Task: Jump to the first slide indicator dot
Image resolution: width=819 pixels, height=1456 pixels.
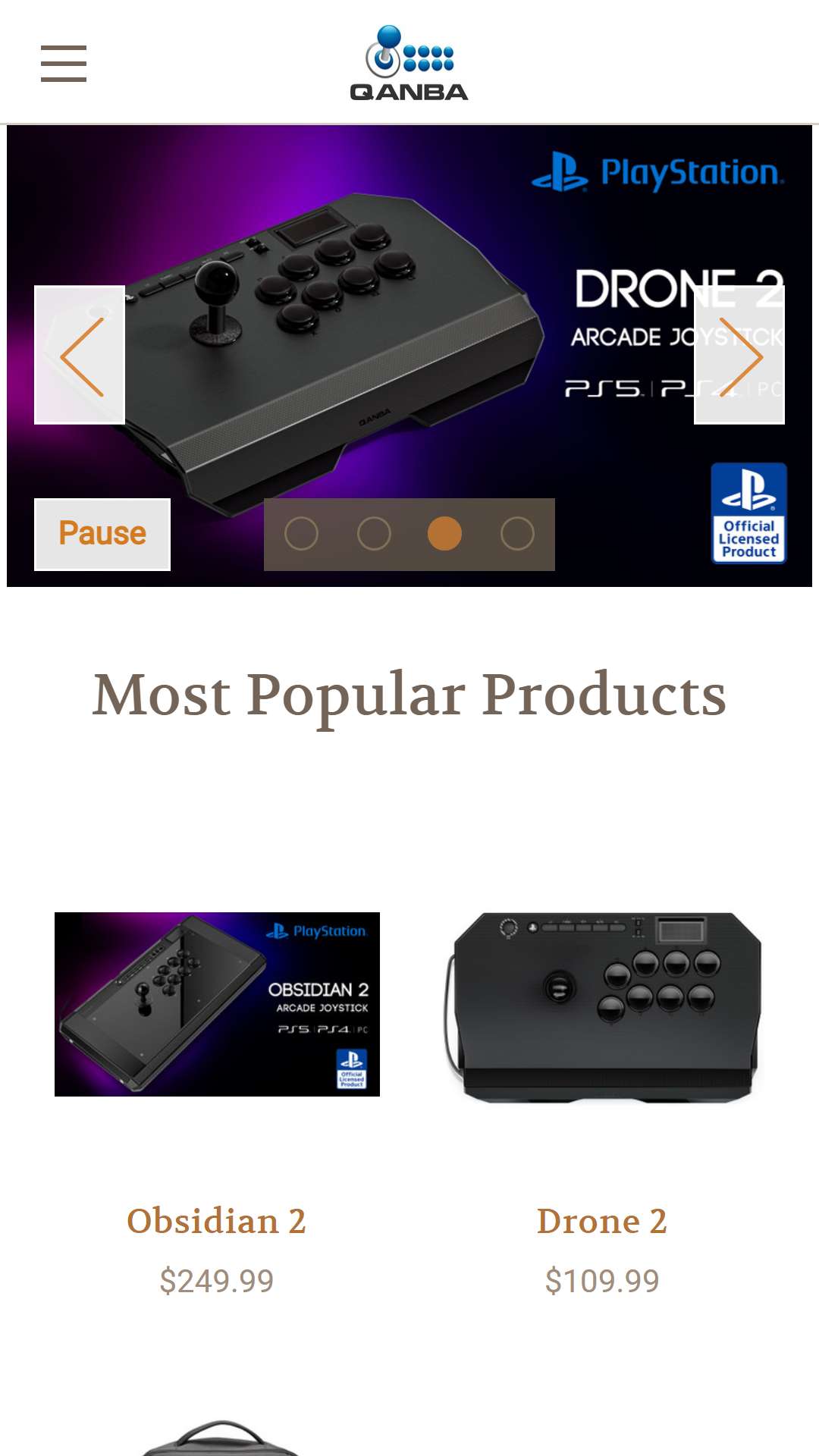Action: 301,534
